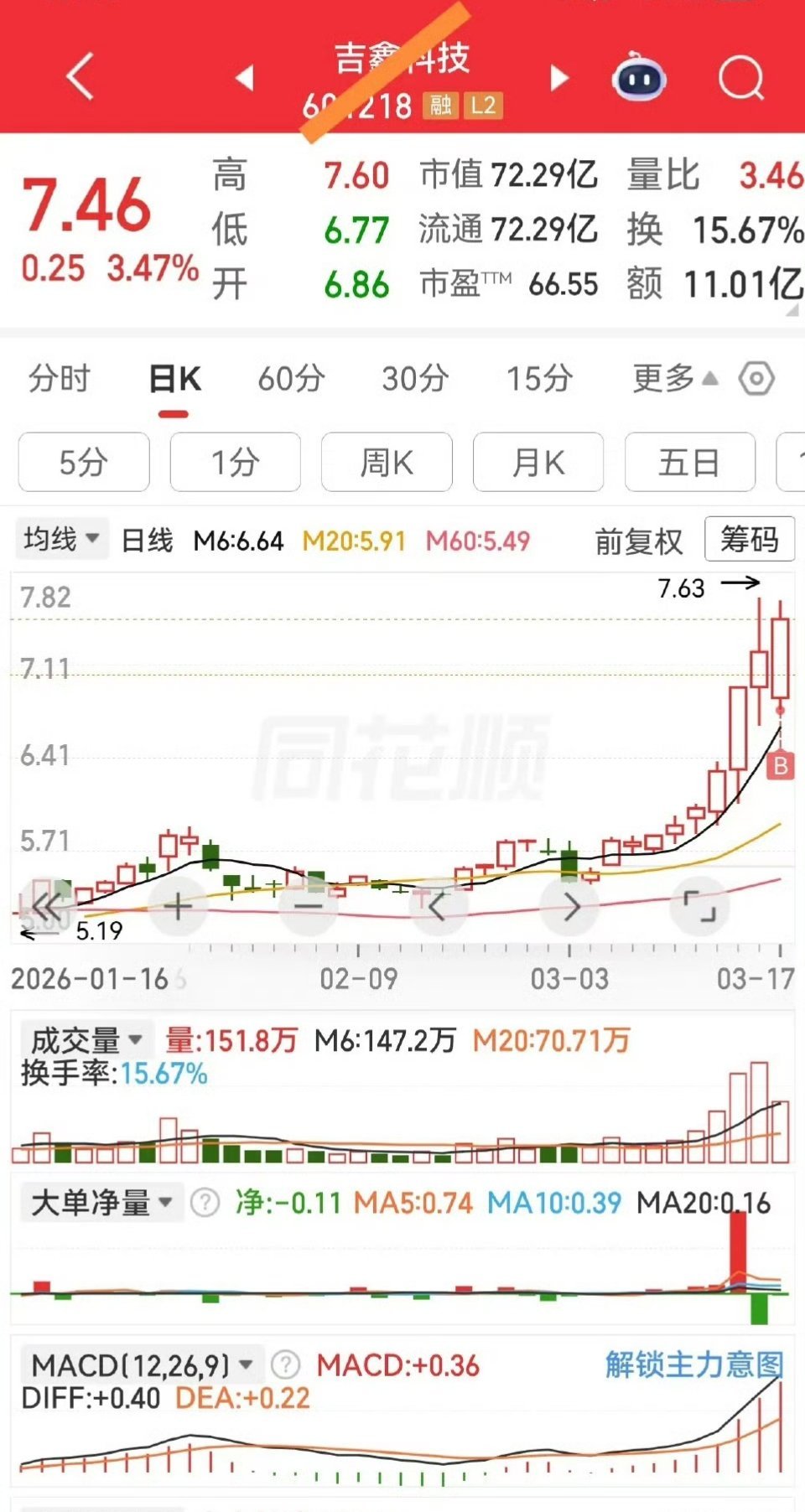This screenshot has width=805, height=1512.
Task: Expand the 更多 period options
Action: point(674,379)
